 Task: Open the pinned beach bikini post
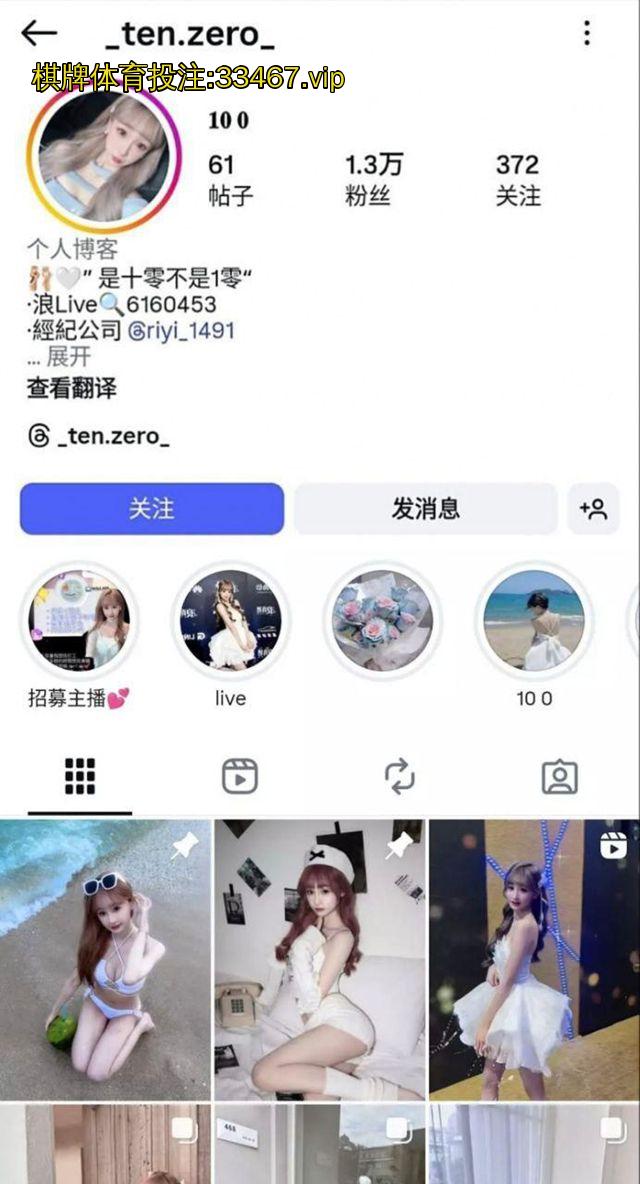105,958
